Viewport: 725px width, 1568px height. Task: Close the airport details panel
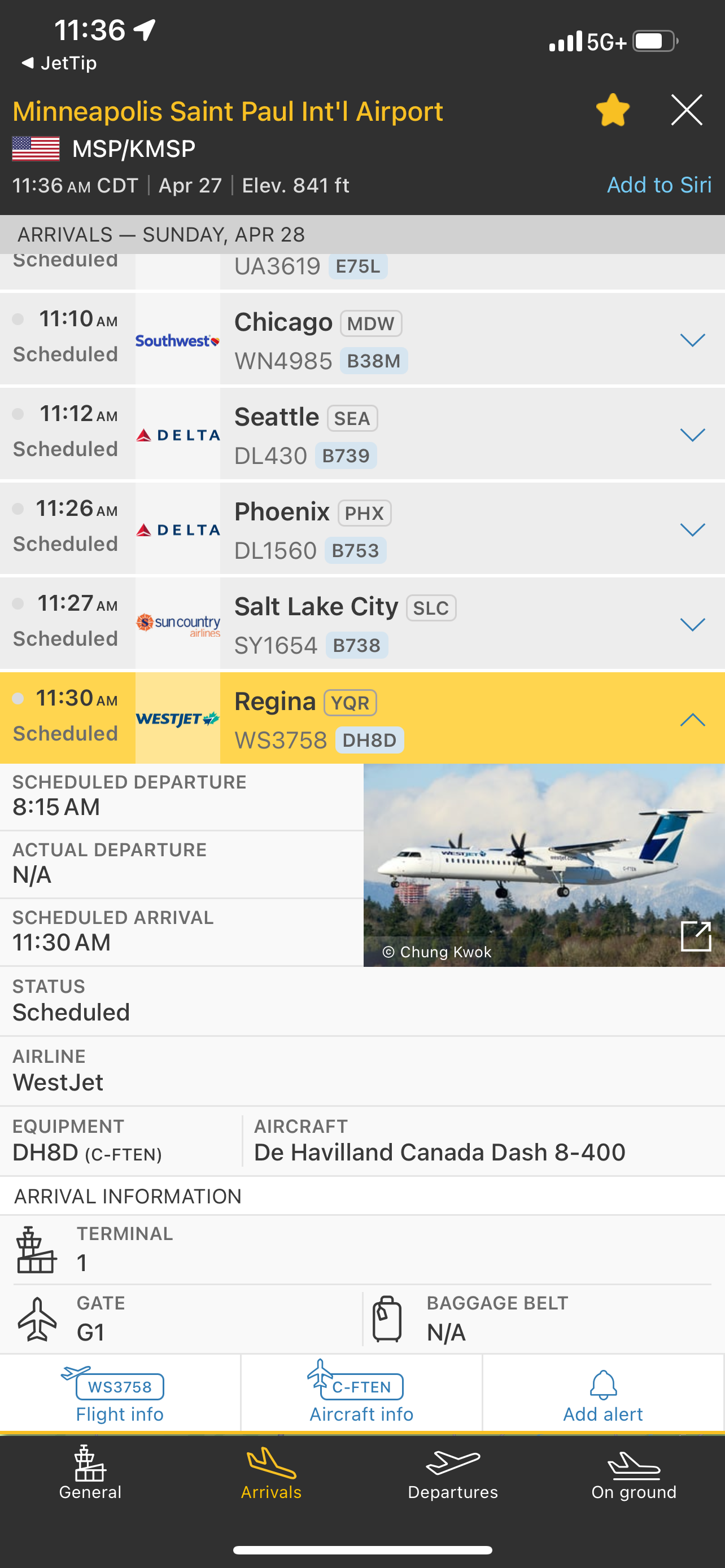(686, 110)
